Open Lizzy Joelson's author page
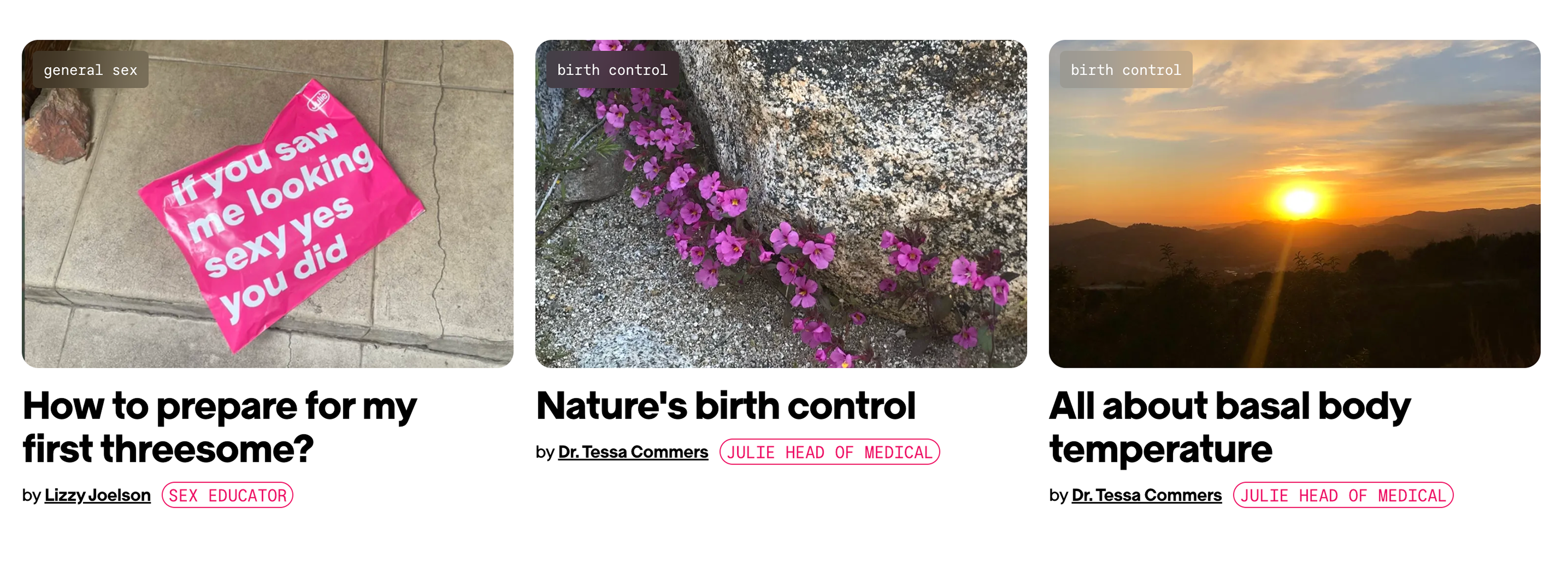Viewport: 1568px width, 584px height. [x=97, y=495]
